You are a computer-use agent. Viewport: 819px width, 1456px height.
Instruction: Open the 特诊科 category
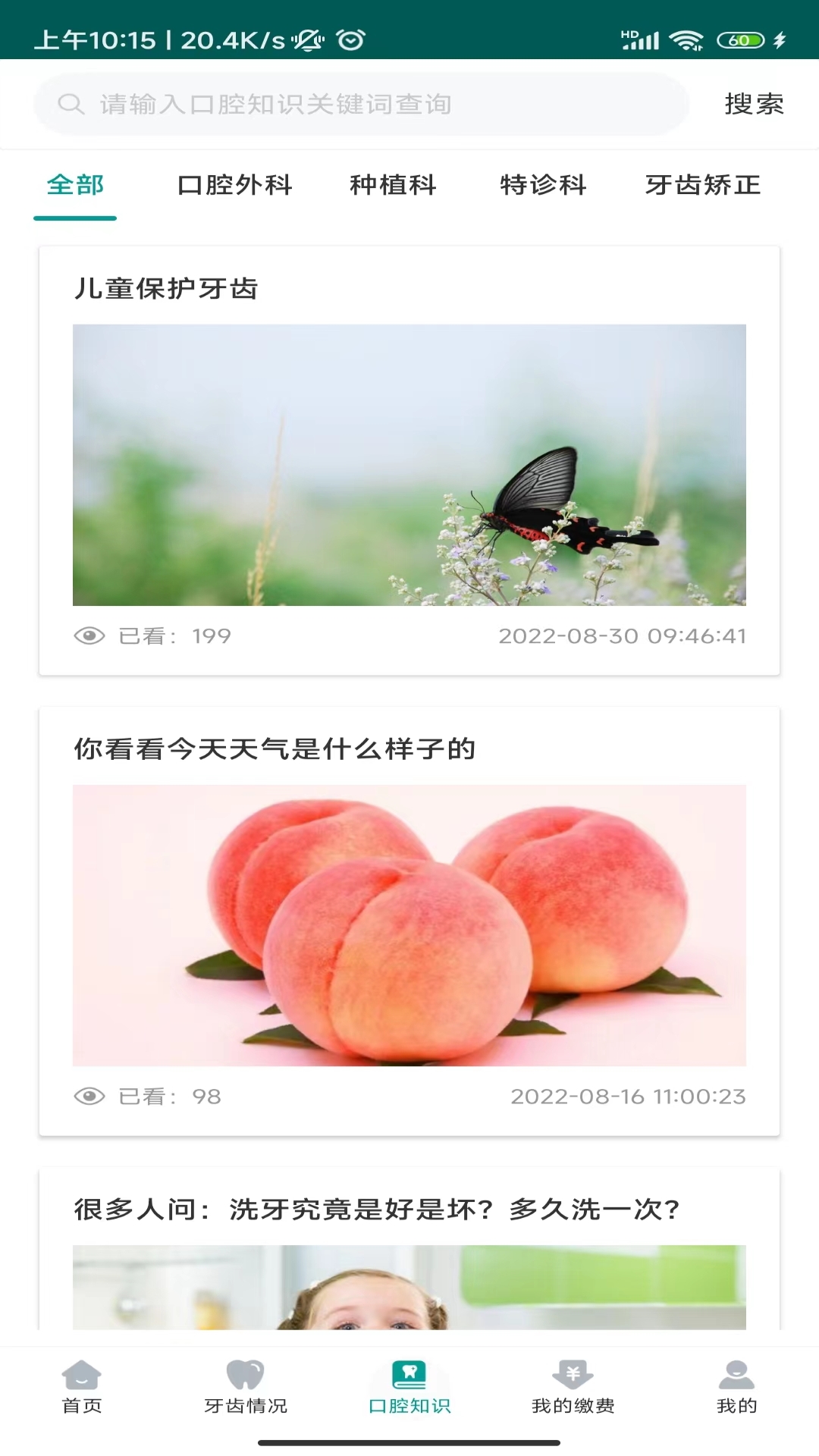(543, 185)
